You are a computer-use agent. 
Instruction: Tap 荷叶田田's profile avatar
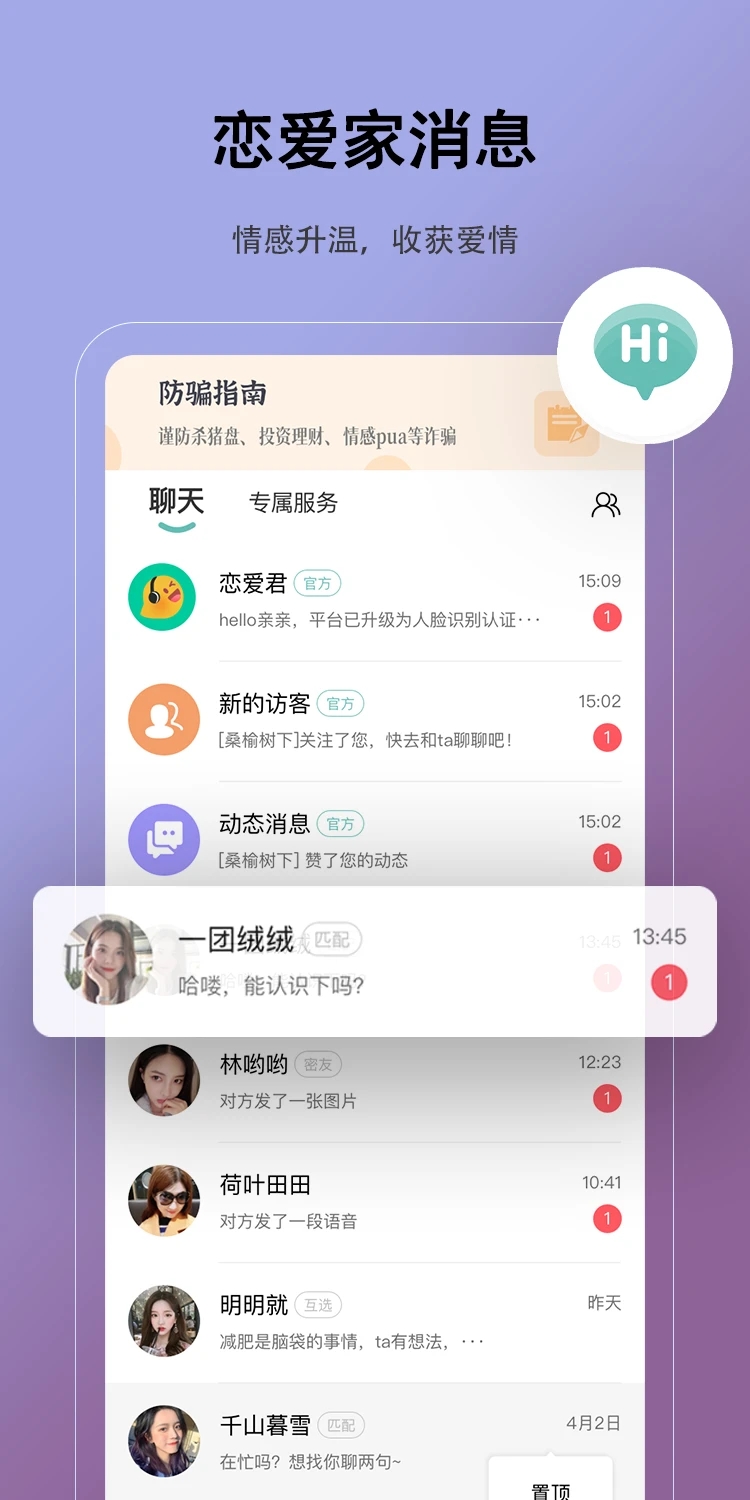pyautogui.click(x=164, y=1200)
